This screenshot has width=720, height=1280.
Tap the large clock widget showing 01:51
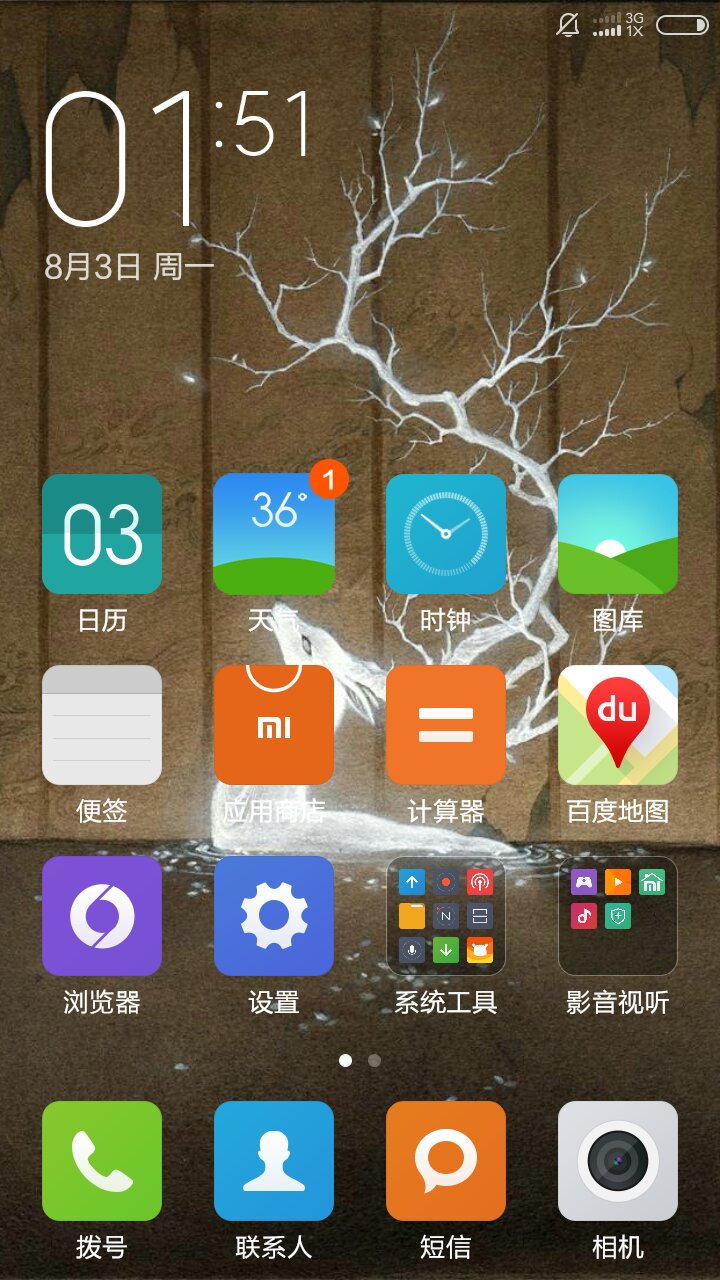click(180, 155)
